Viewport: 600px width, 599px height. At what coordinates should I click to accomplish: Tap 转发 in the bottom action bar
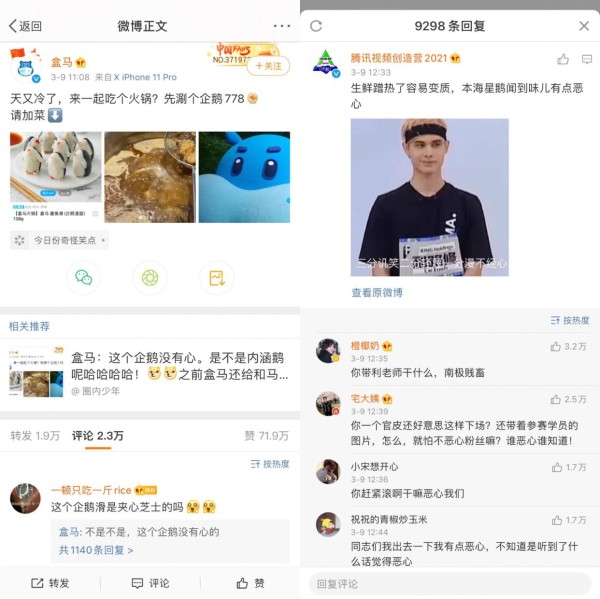click(50, 583)
